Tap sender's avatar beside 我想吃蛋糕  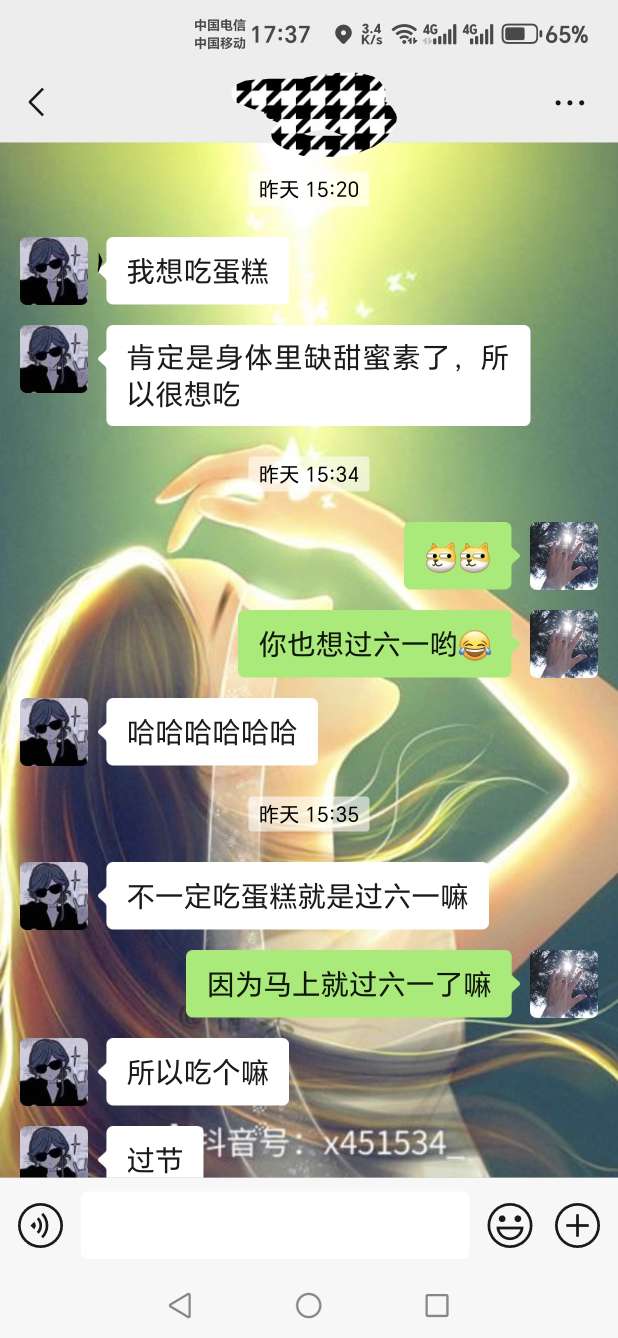pyautogui.click(x=54, y=271)
